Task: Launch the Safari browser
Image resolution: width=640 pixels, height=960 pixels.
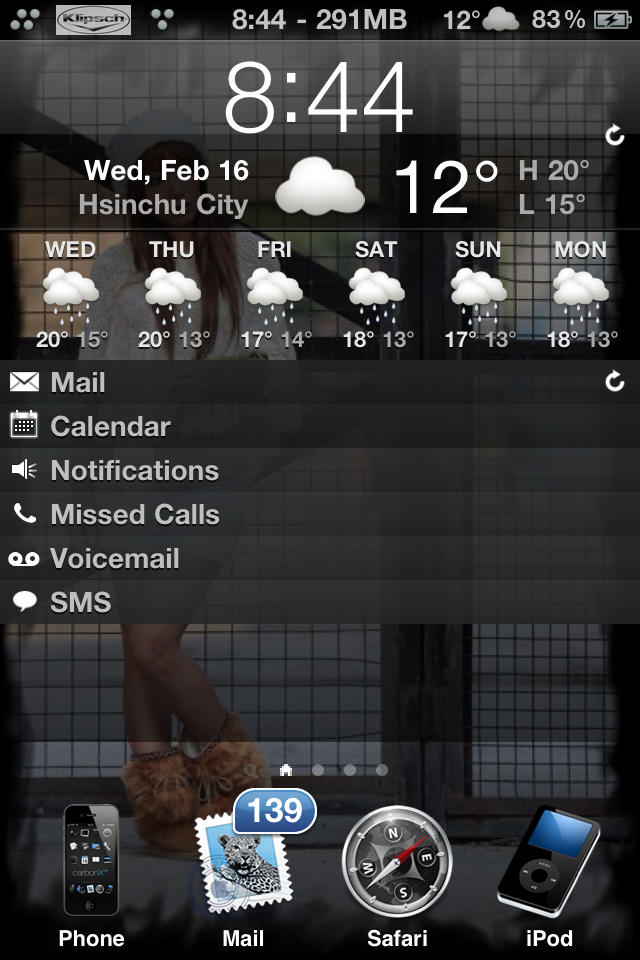Action: point(397,868)
